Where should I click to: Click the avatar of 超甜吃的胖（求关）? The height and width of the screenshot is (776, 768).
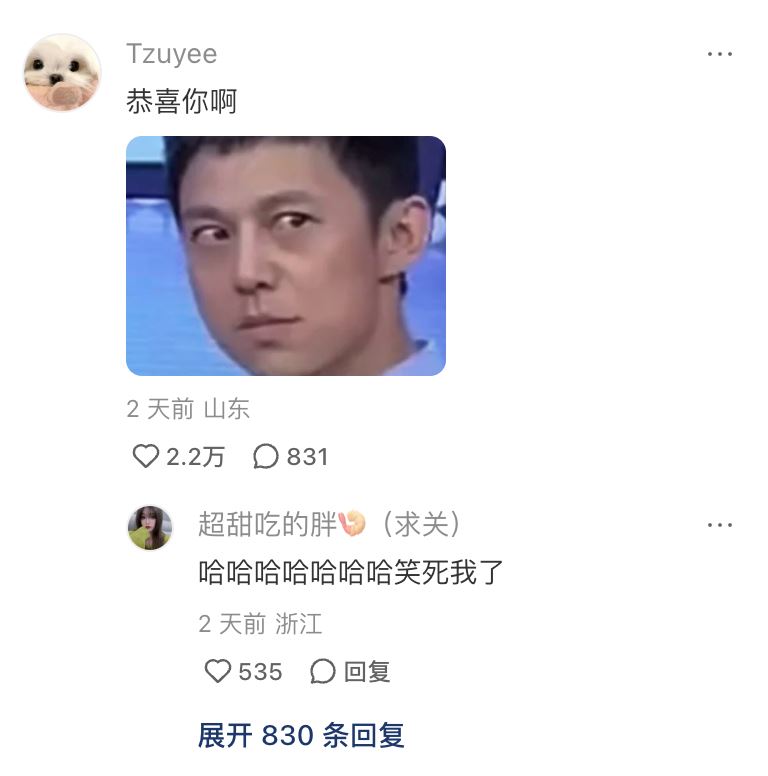pyautogui.click(x=150, y=525)
